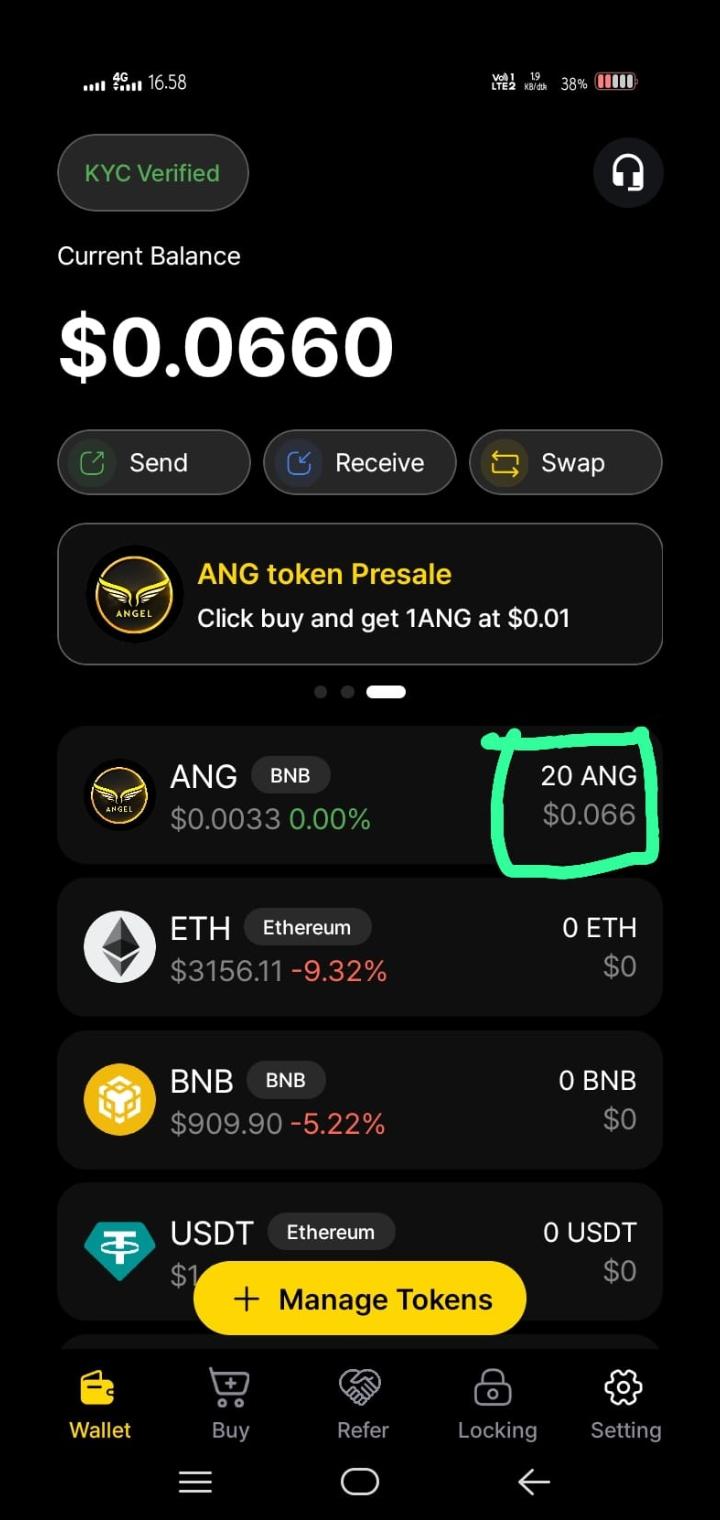The width and height of the screenshot is (720, 1520).
Task: Open recent apps from the navigation bar
Action: pos(195,1482)
